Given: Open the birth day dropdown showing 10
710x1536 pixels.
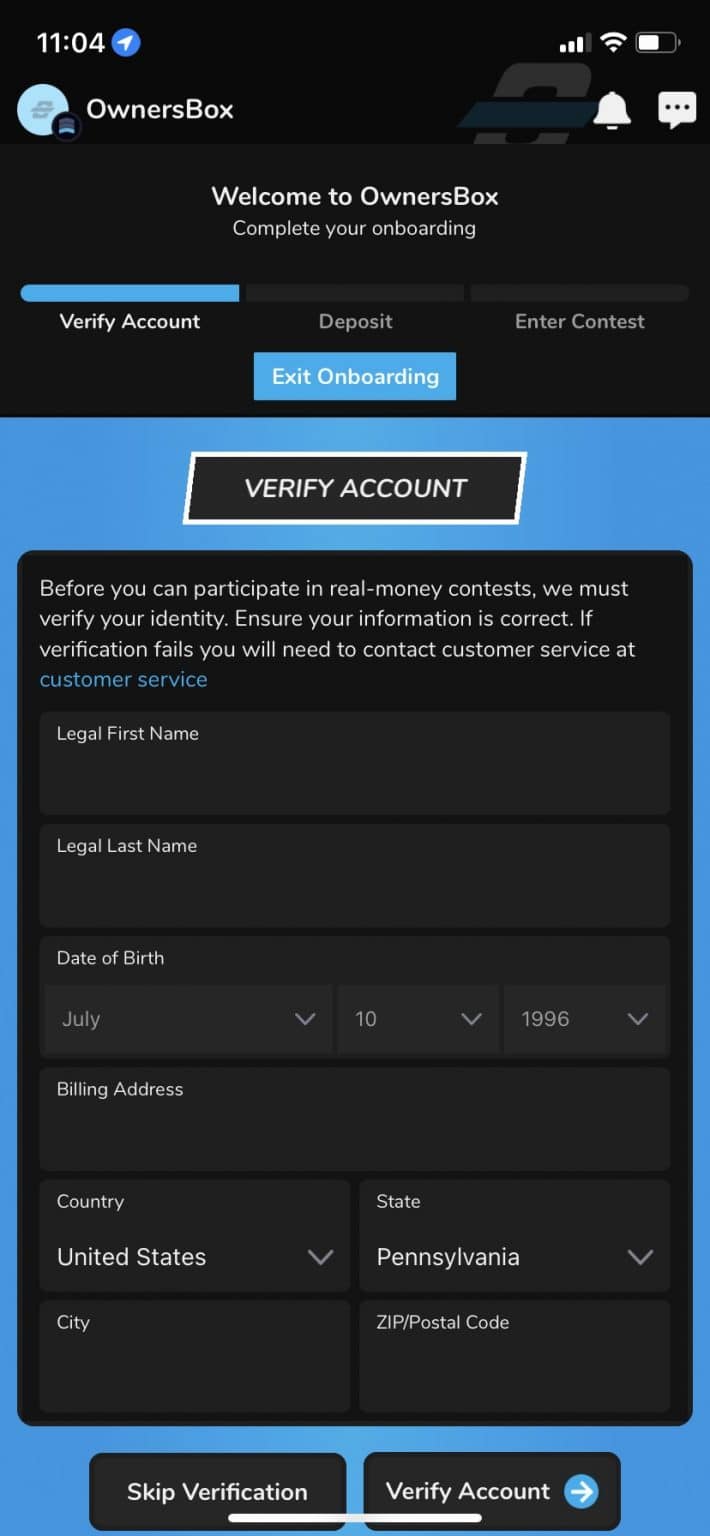Looking at the screenshot, I should pos(417,1019).
